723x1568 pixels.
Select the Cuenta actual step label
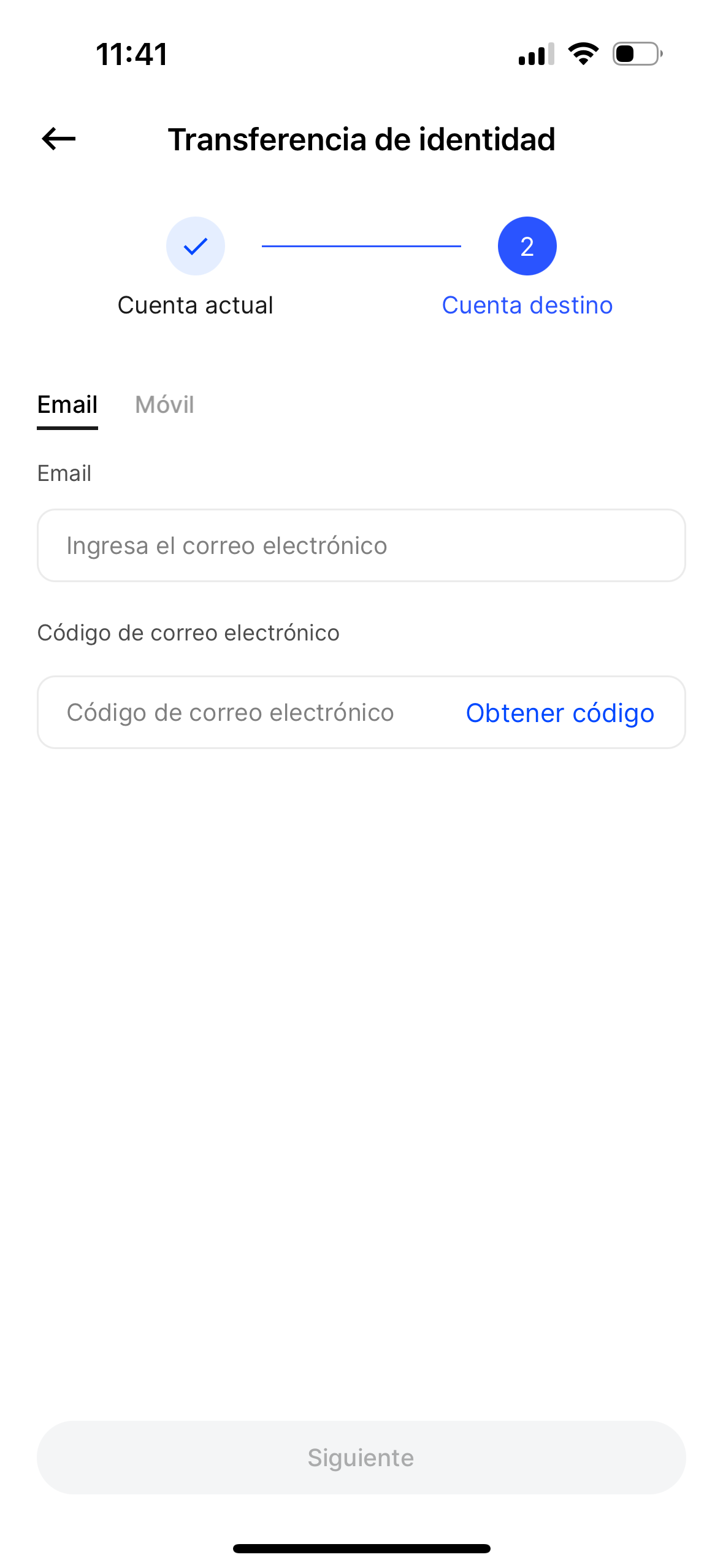tap(196, 305)
